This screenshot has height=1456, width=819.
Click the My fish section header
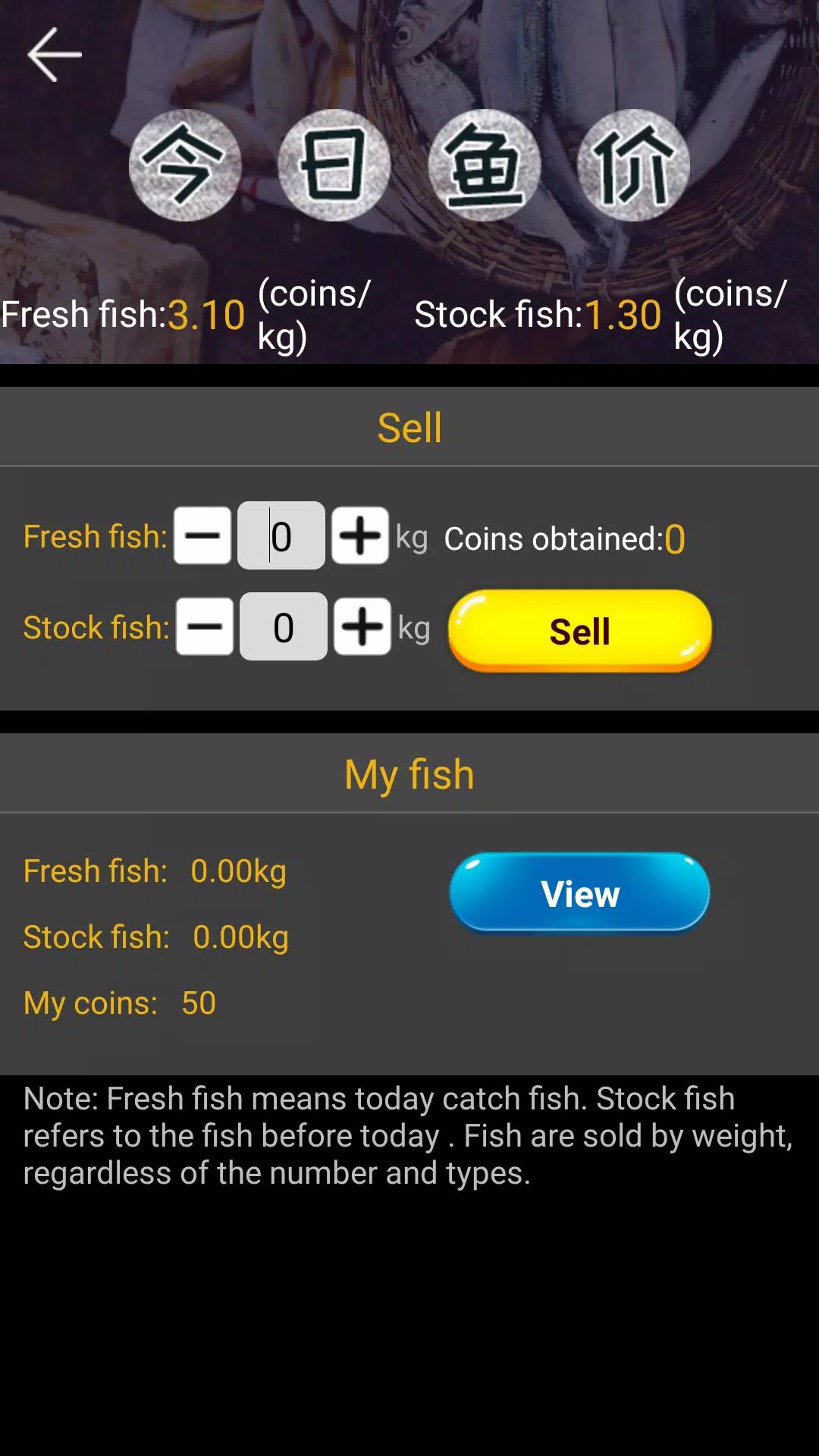[x=409, y=773]
